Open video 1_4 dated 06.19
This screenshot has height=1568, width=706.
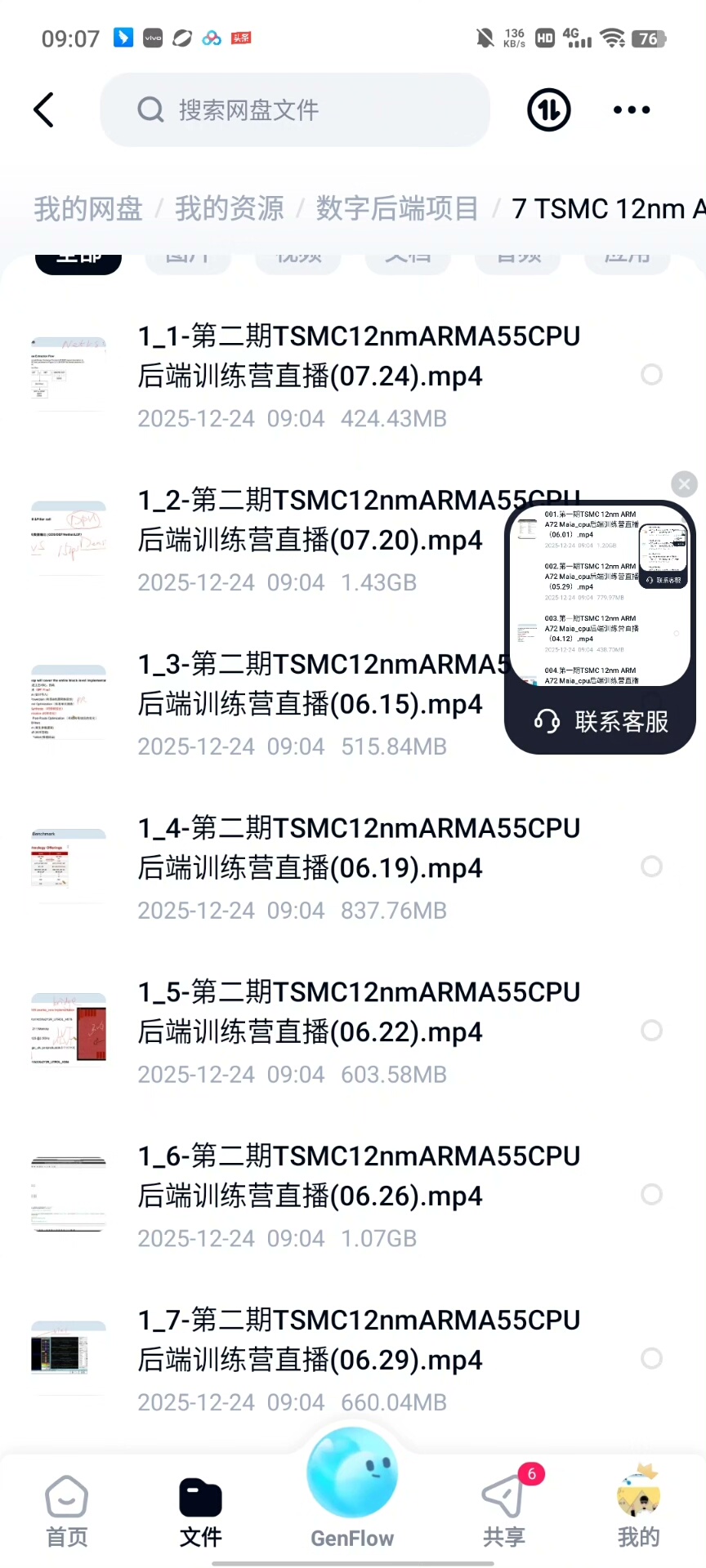[358, 849]
